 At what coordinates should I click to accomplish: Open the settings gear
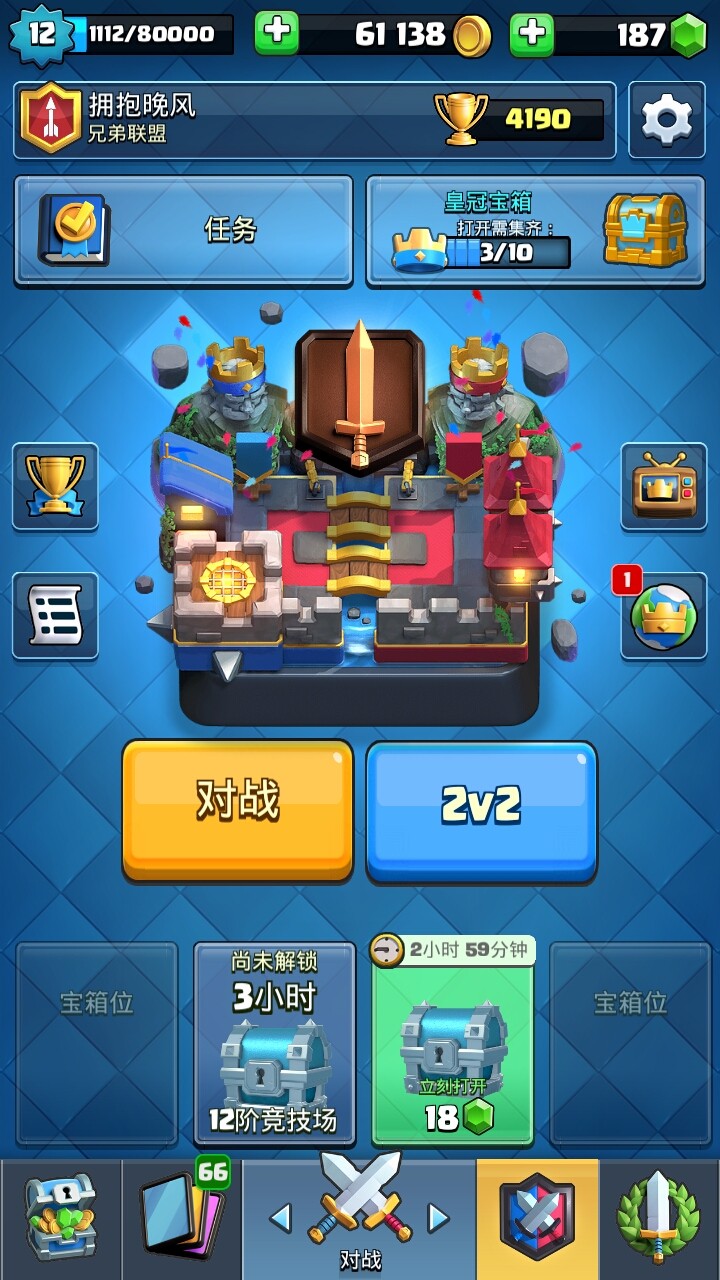(x=666, y=120)
